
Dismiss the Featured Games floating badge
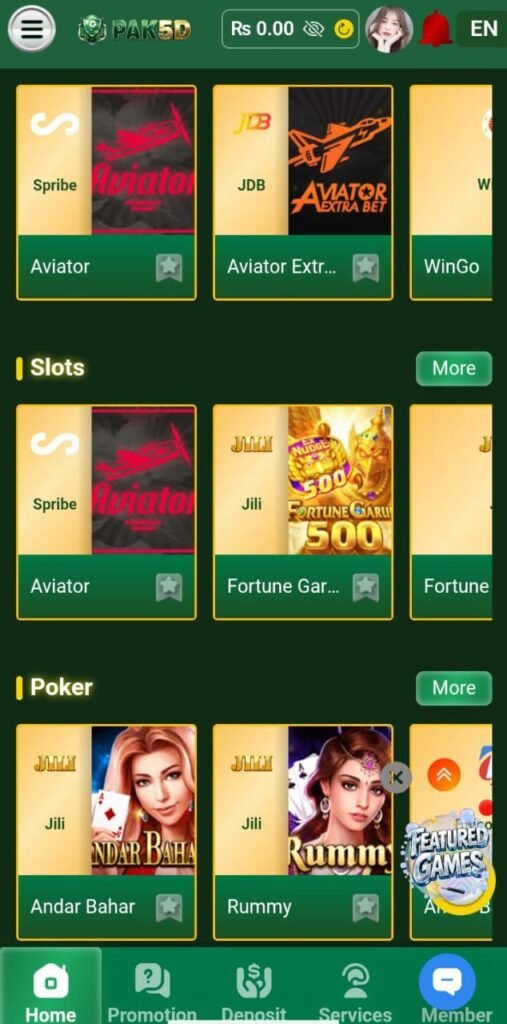(396, 777)
